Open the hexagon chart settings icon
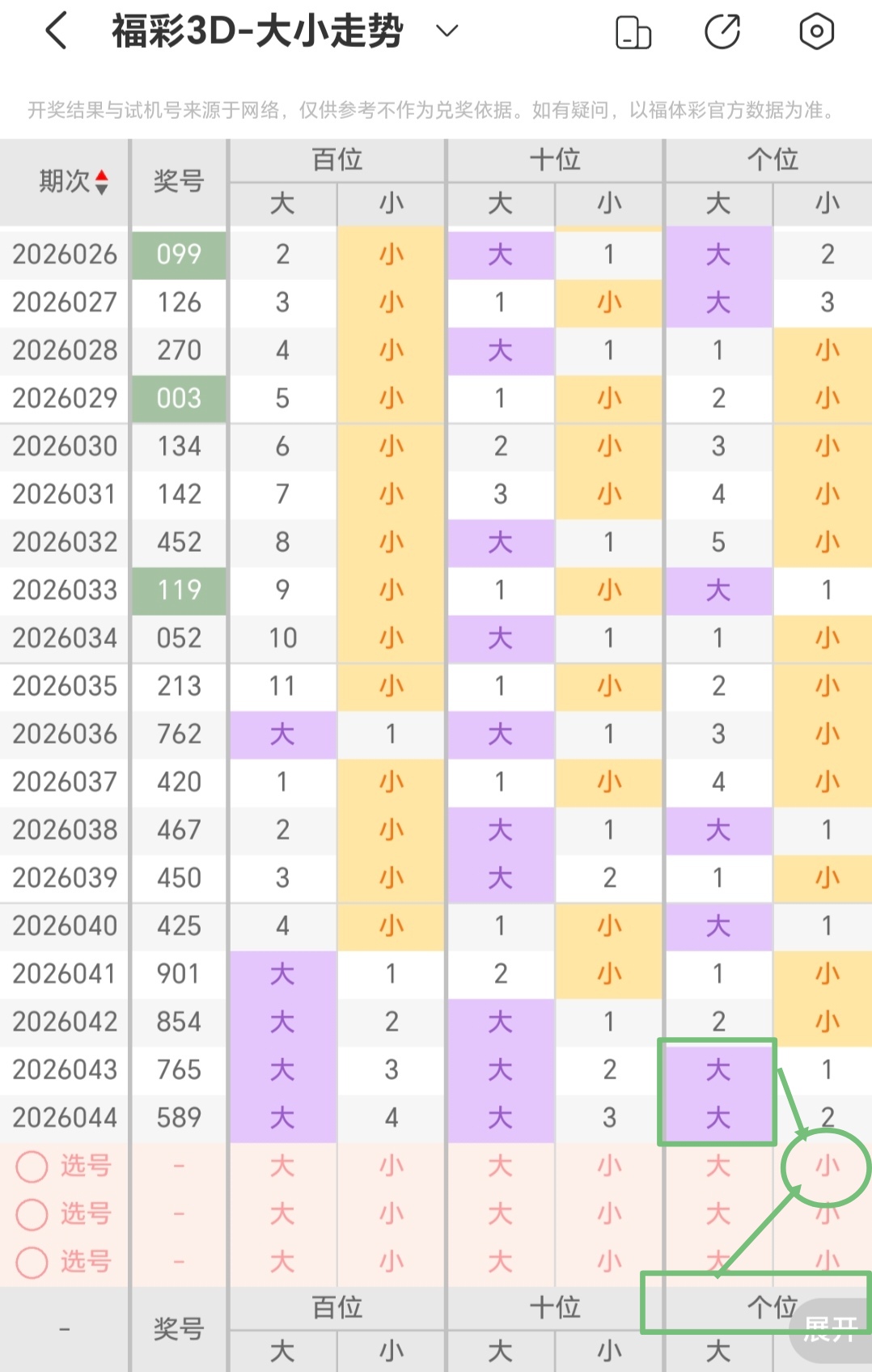872x1372 pixels. click(816, 32)
